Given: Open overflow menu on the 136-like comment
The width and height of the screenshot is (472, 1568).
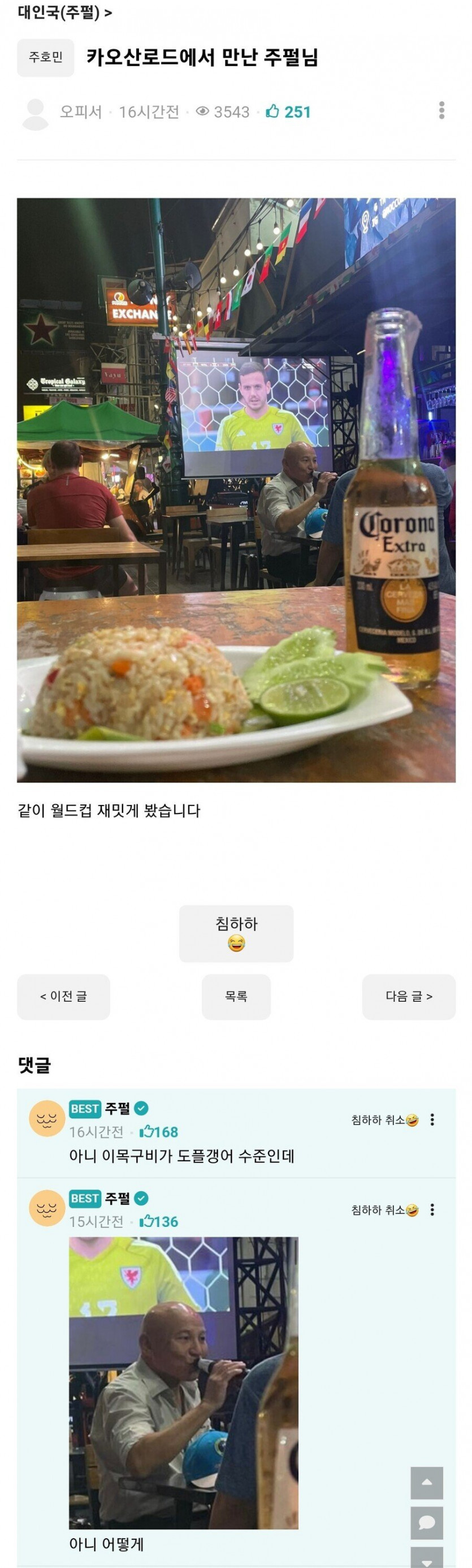Looking at the screenshot, I should [x=432, y=1210].
